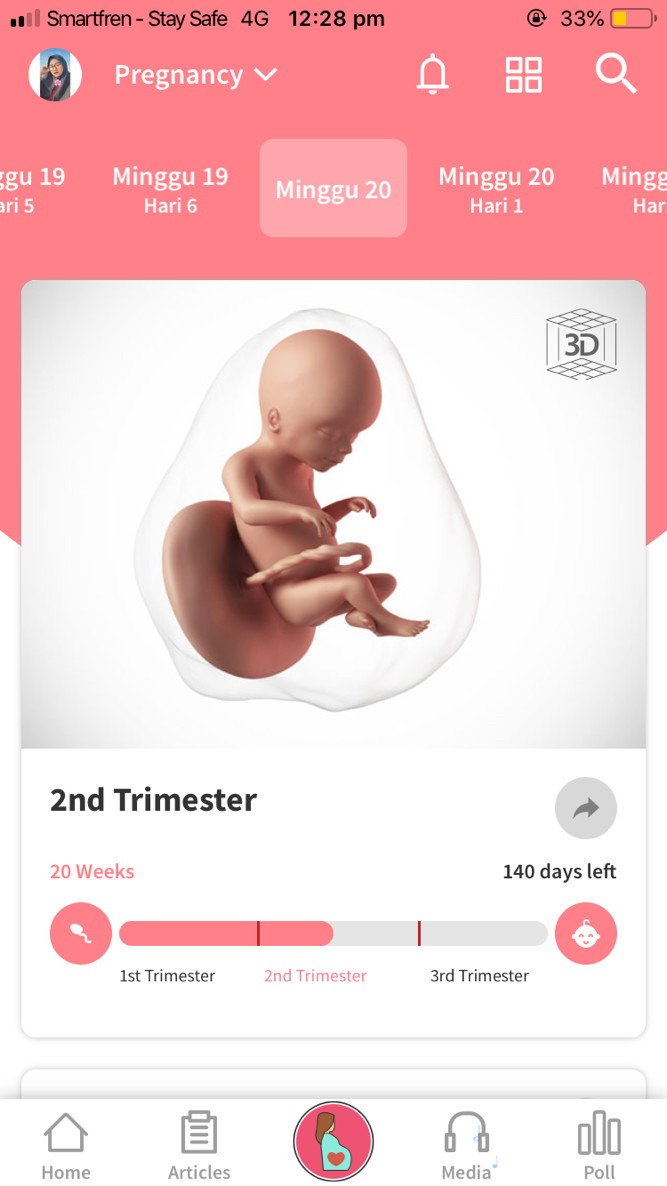Select the highlighted Minggu 20 tab

tap(333, 189)
